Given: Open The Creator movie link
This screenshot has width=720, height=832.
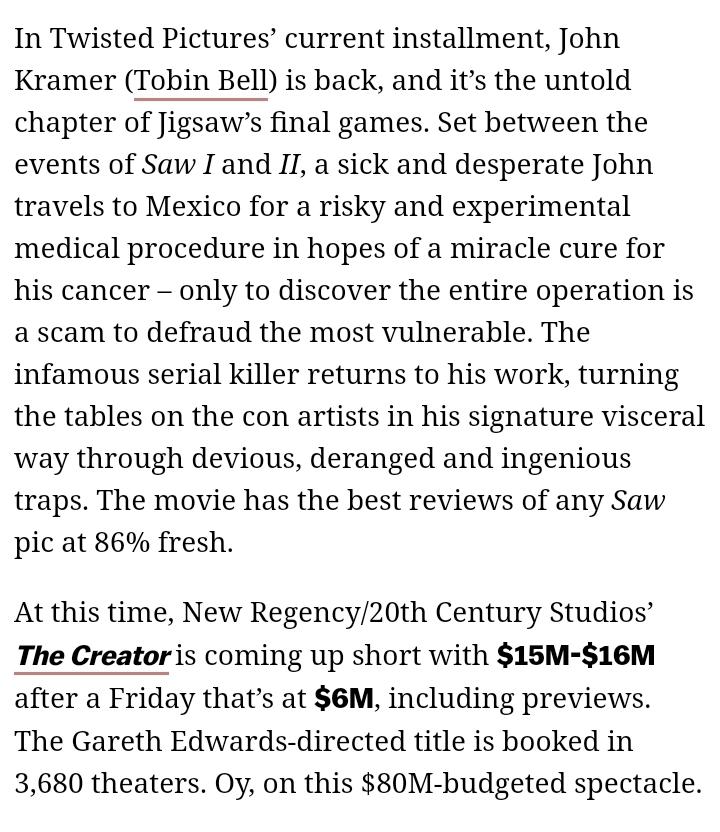Looking at the screenshot, I should 92,656.
